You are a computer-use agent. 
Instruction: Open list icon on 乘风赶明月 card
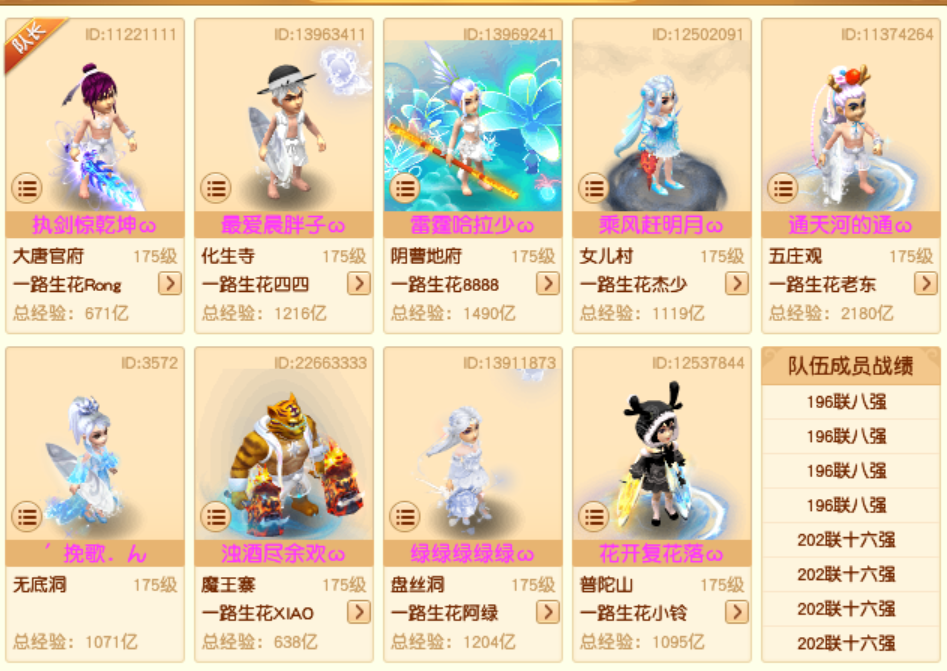[x=593, y=187]
